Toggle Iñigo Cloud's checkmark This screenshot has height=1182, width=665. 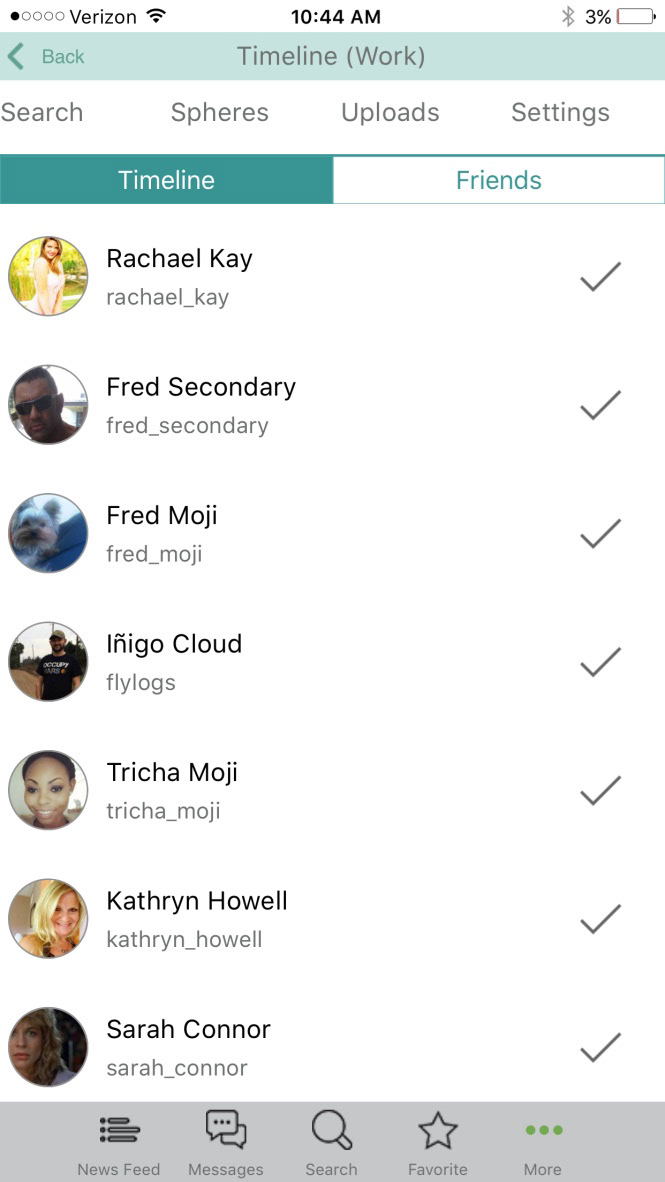click(600, 661)
